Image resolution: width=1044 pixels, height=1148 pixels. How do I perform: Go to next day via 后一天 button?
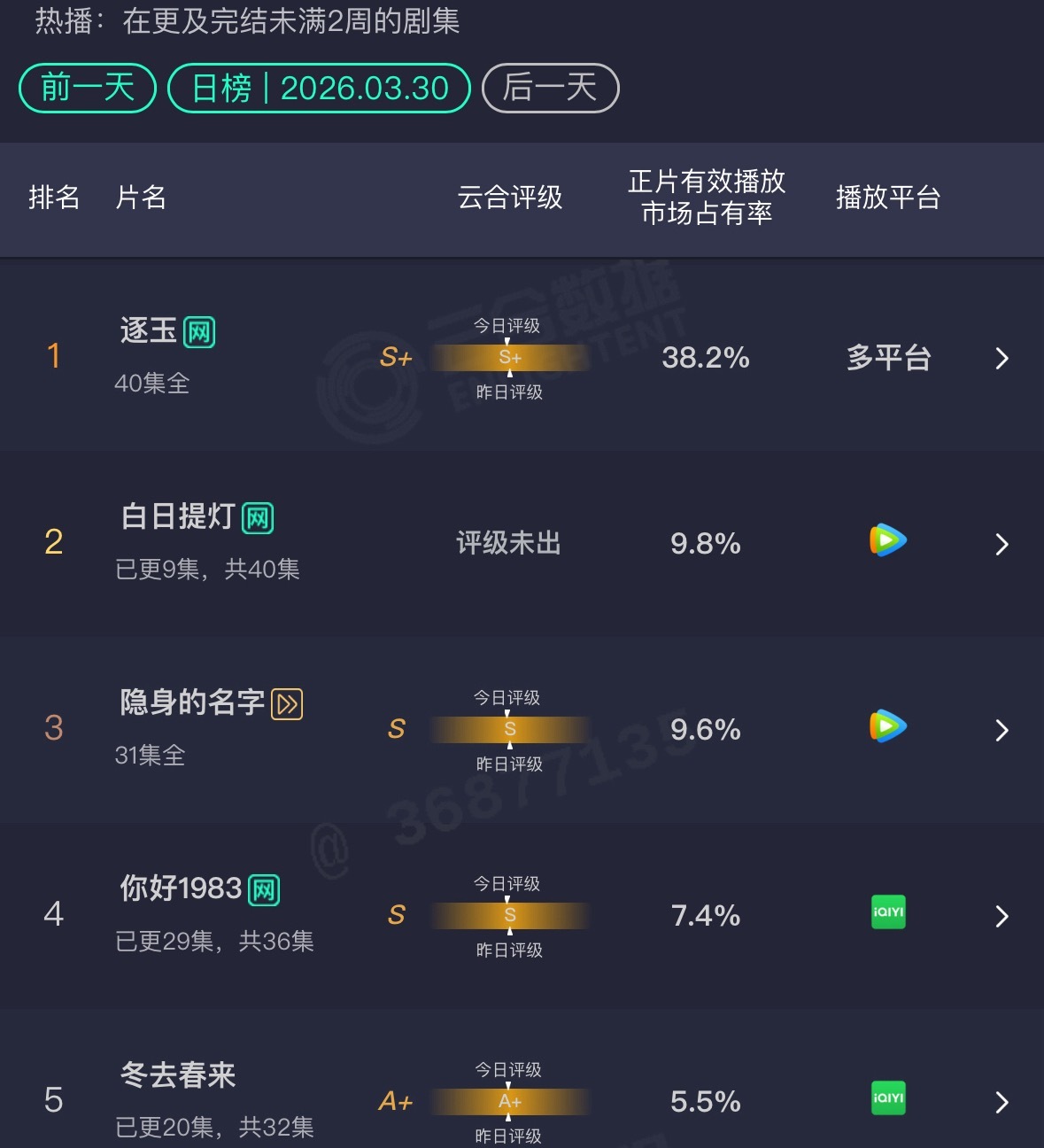click(x=550, y=88)
